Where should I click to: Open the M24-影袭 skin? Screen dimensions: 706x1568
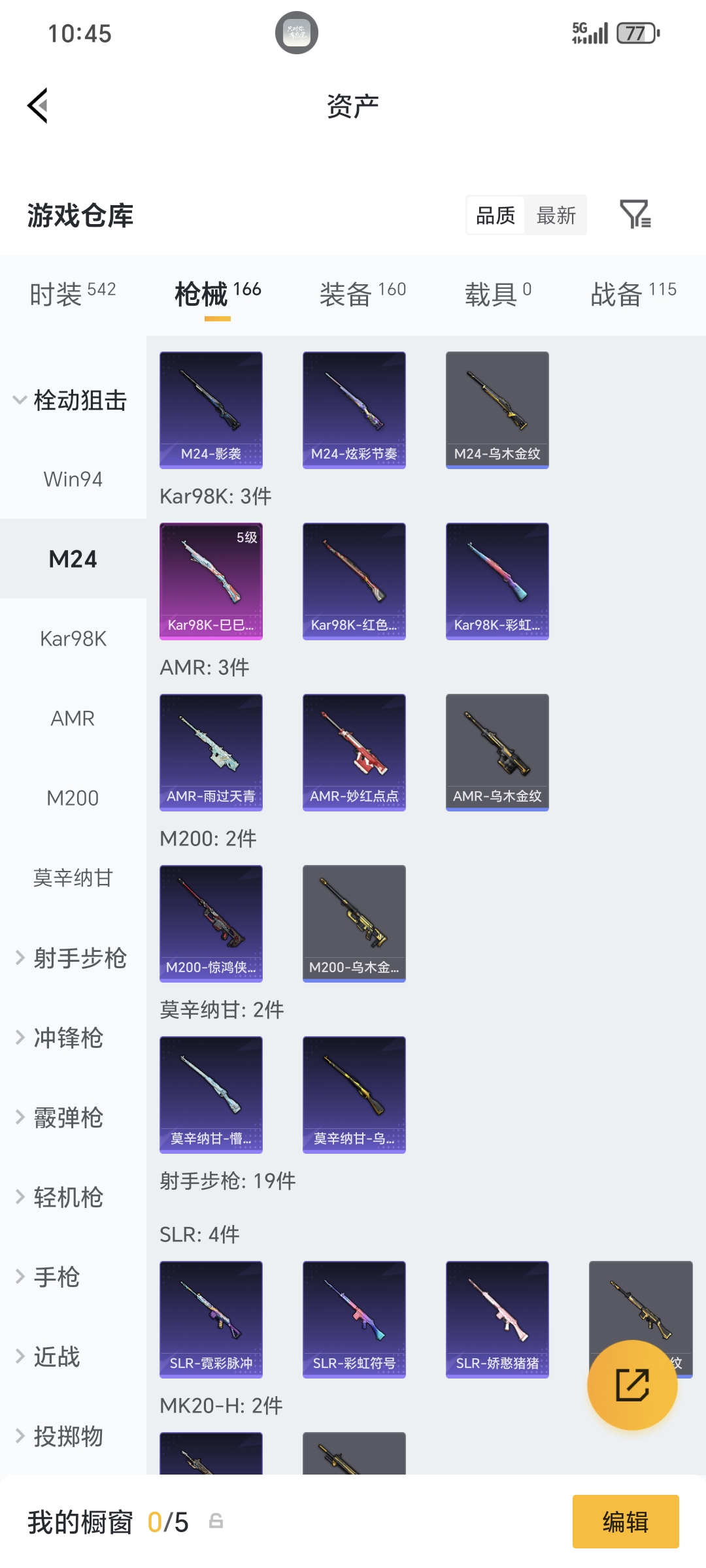211,410
